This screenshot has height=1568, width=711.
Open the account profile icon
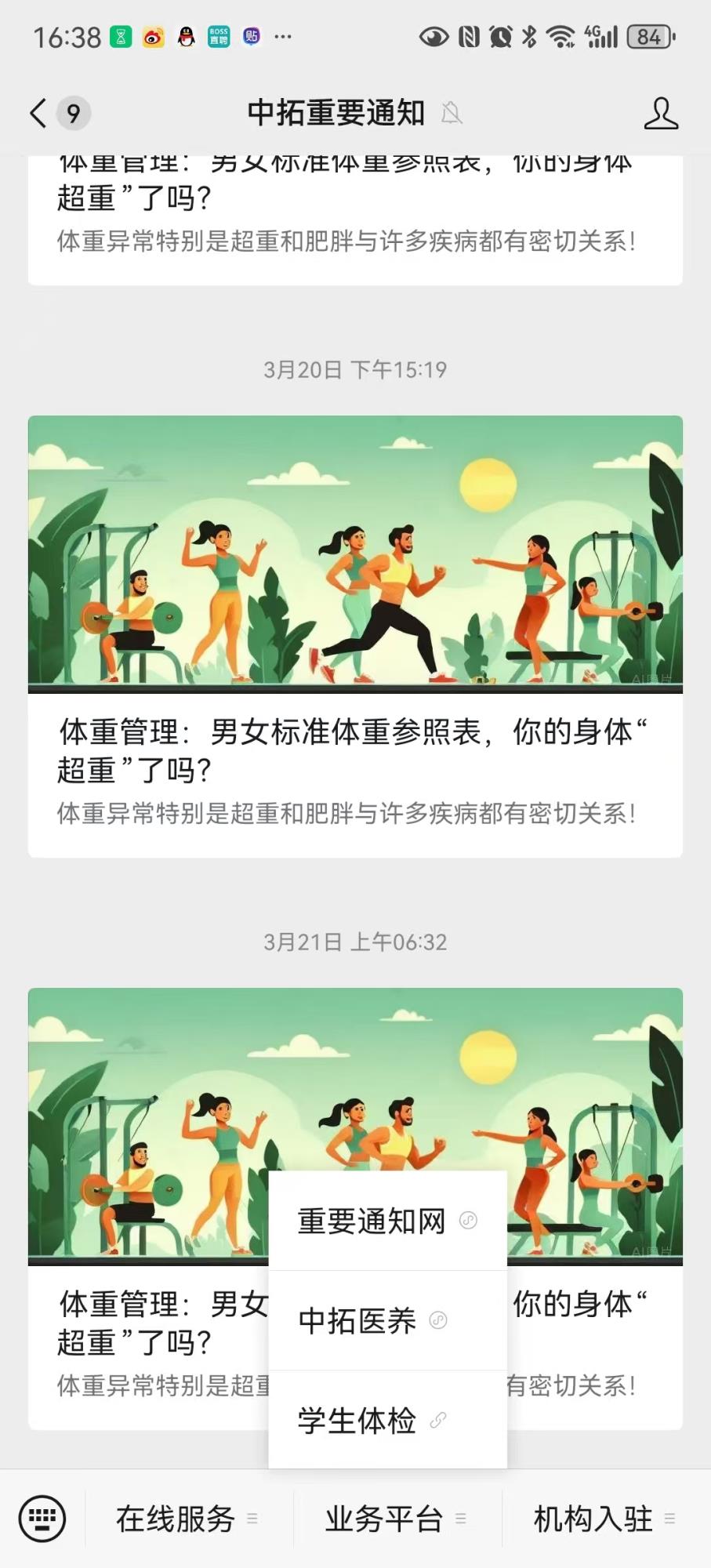[660, 114]
